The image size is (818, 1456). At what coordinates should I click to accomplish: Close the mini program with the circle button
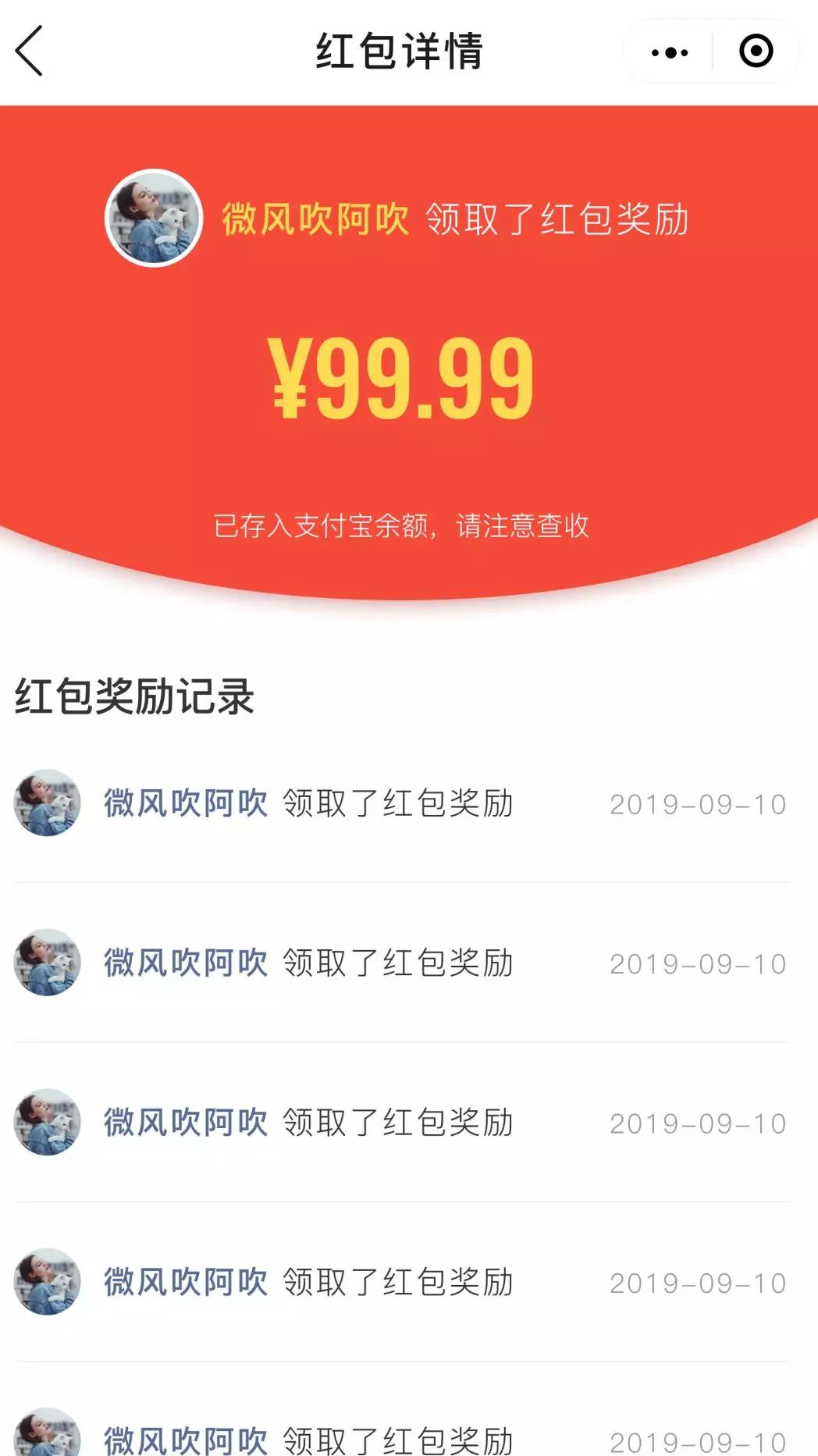(756, 52)
